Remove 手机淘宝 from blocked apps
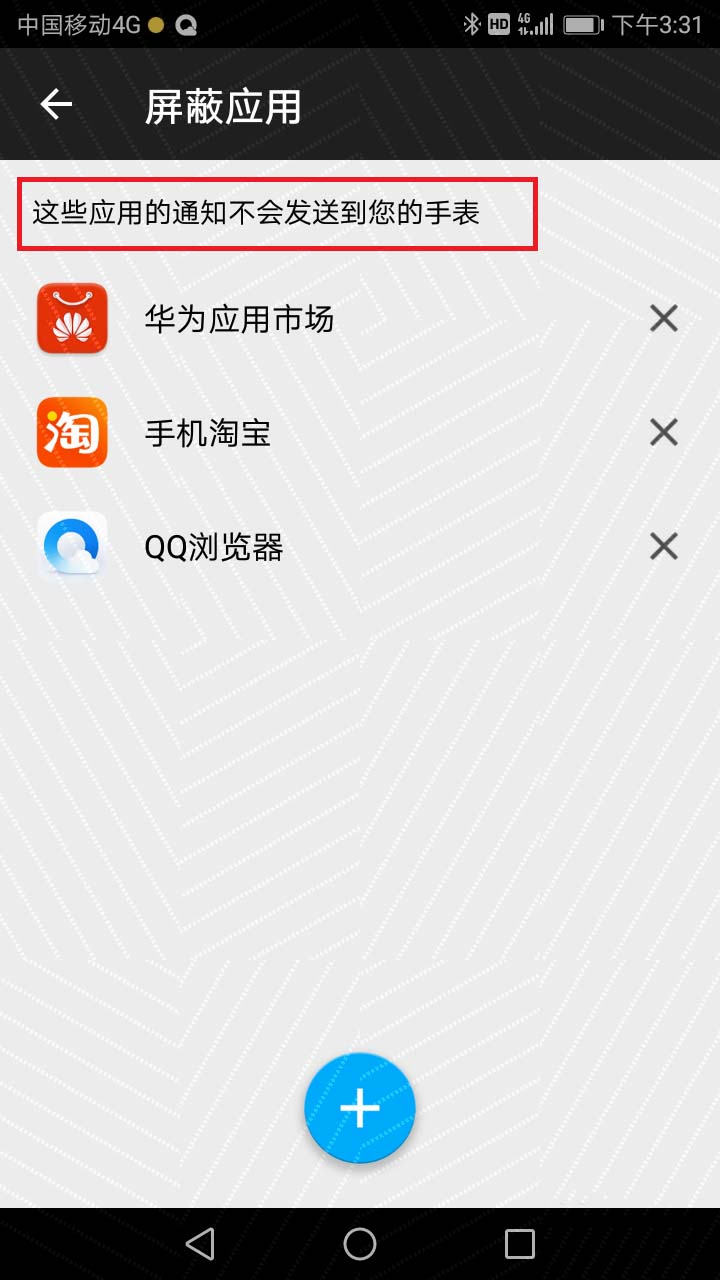This screenshot has height=1280, width=720. tap(664, 433)
